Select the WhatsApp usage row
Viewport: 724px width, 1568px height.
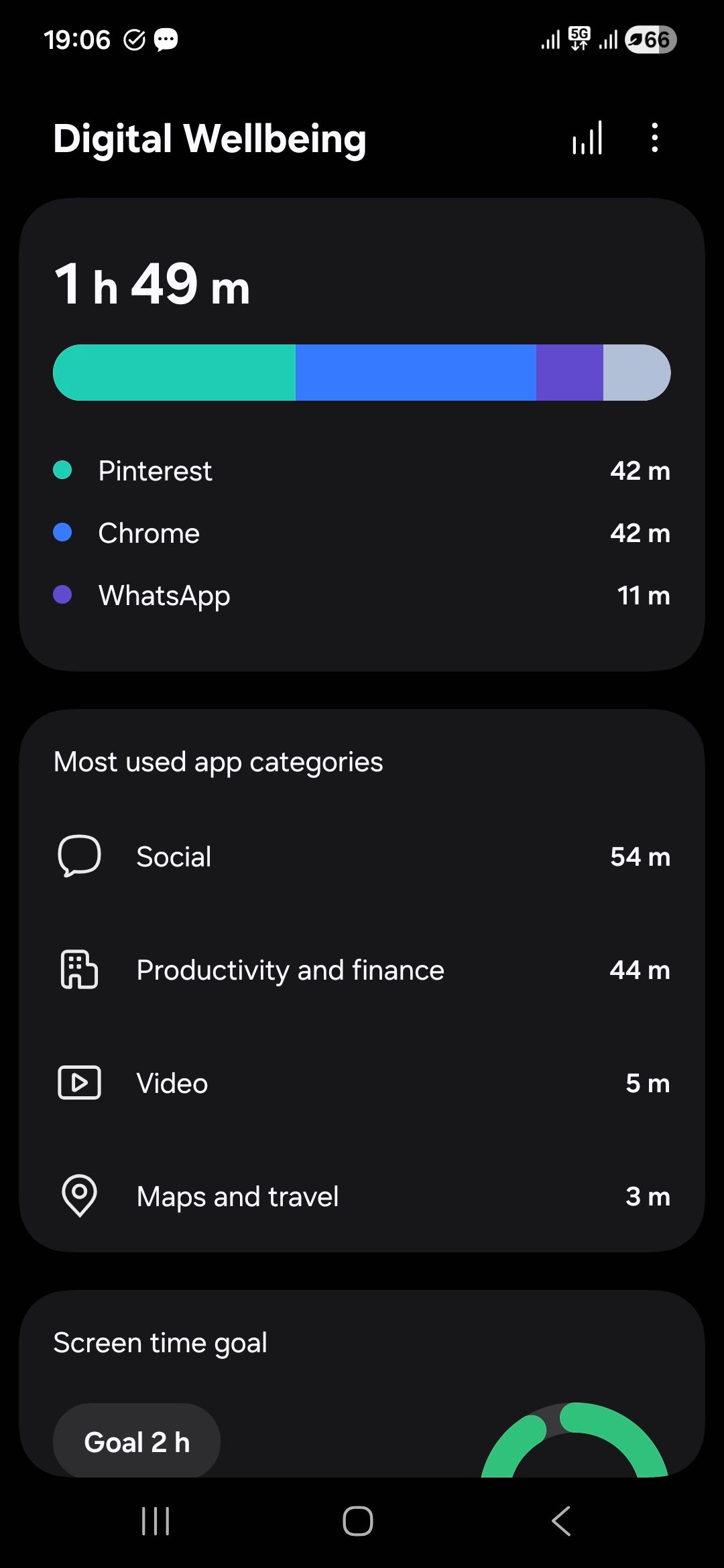coord(362,596)
